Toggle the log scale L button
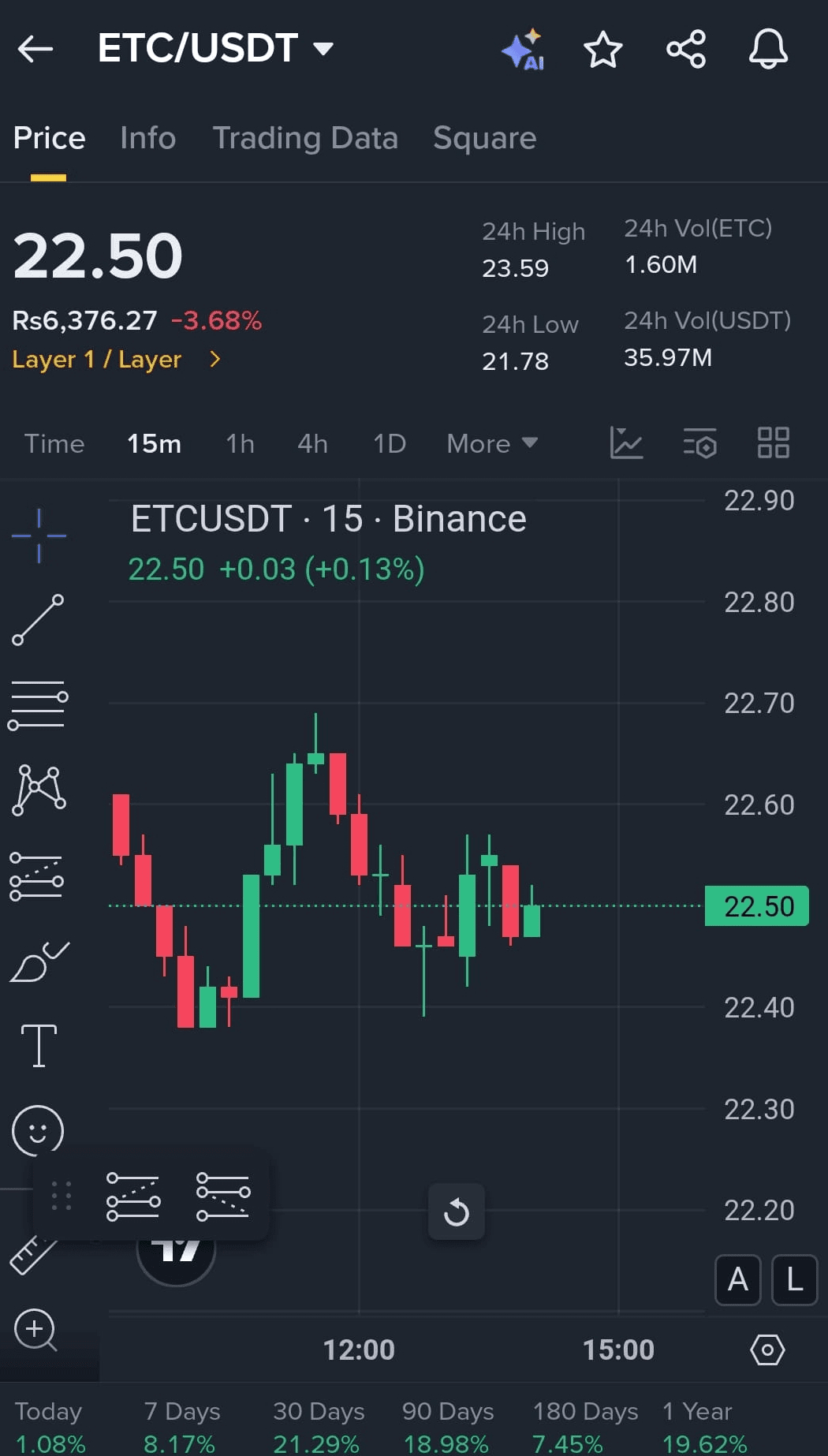This screenshot has height=1456, width=828. click(794, 1279)
